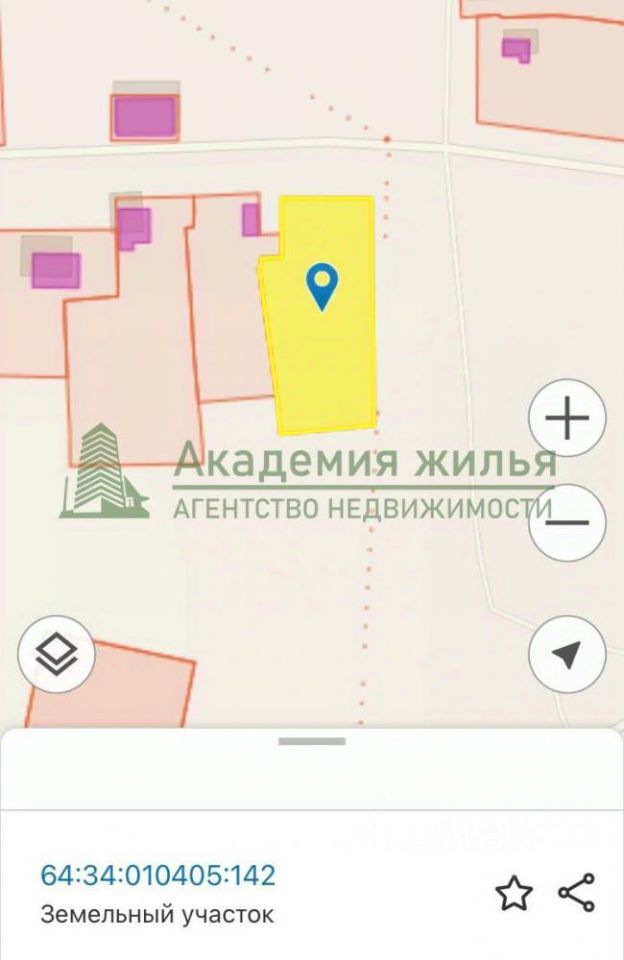Zoom in on the map
This screenshot has width=624, height=960.
pos(567,418)
